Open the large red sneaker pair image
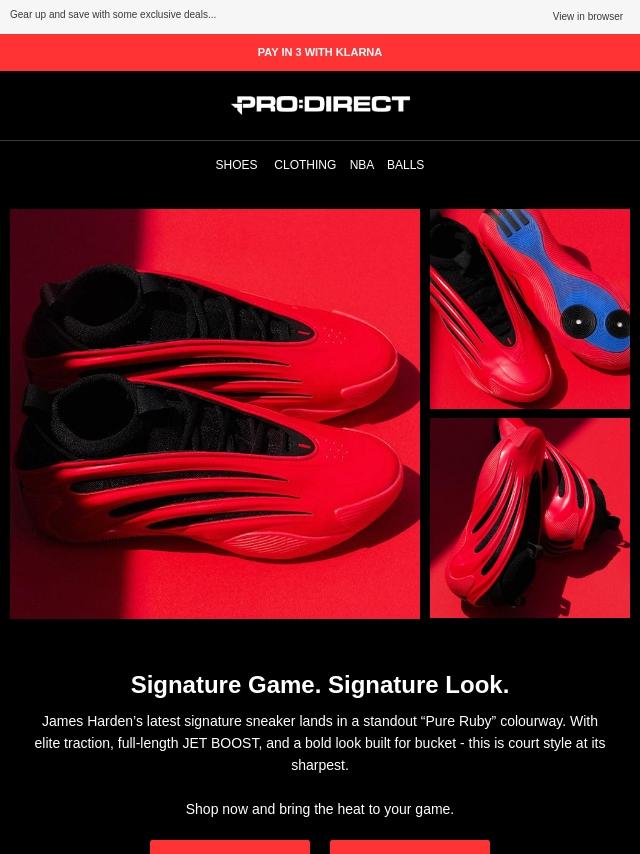This screenshot has height=854, width=640. (x=215, y=413)
